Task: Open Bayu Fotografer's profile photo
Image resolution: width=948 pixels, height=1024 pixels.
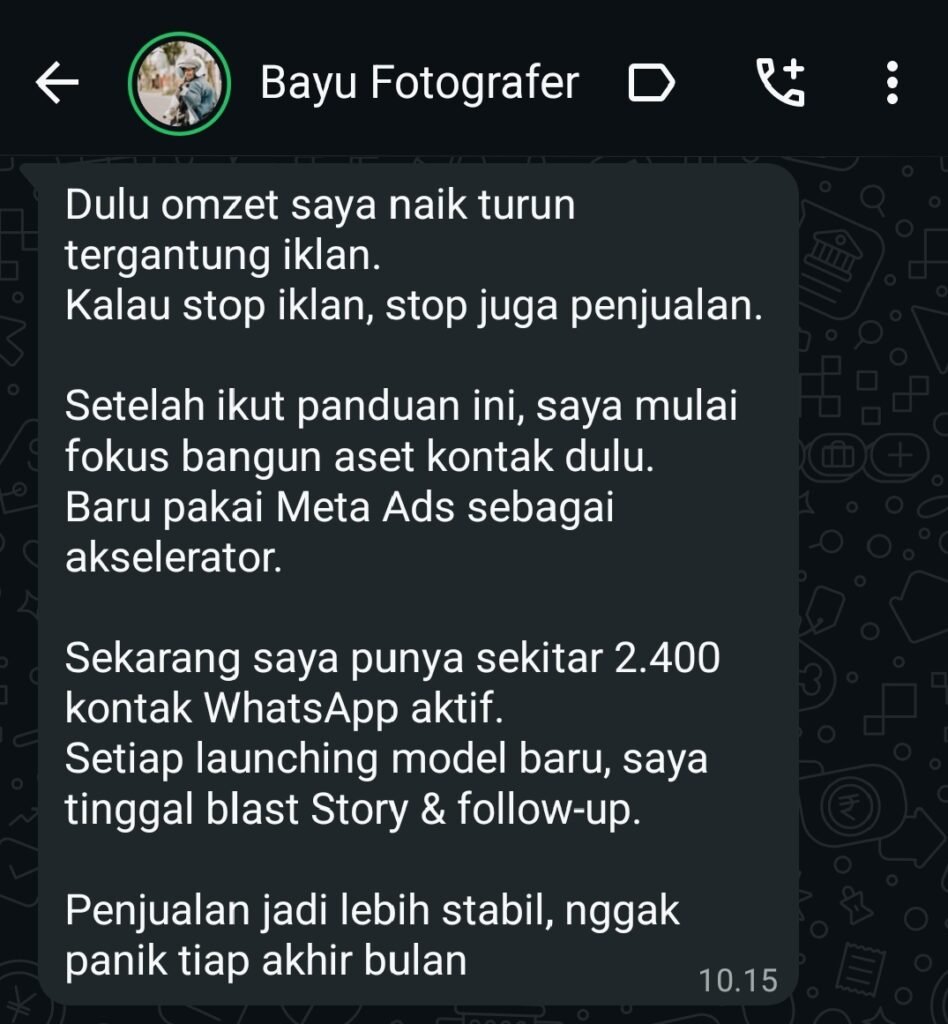Action: (180, 84)
